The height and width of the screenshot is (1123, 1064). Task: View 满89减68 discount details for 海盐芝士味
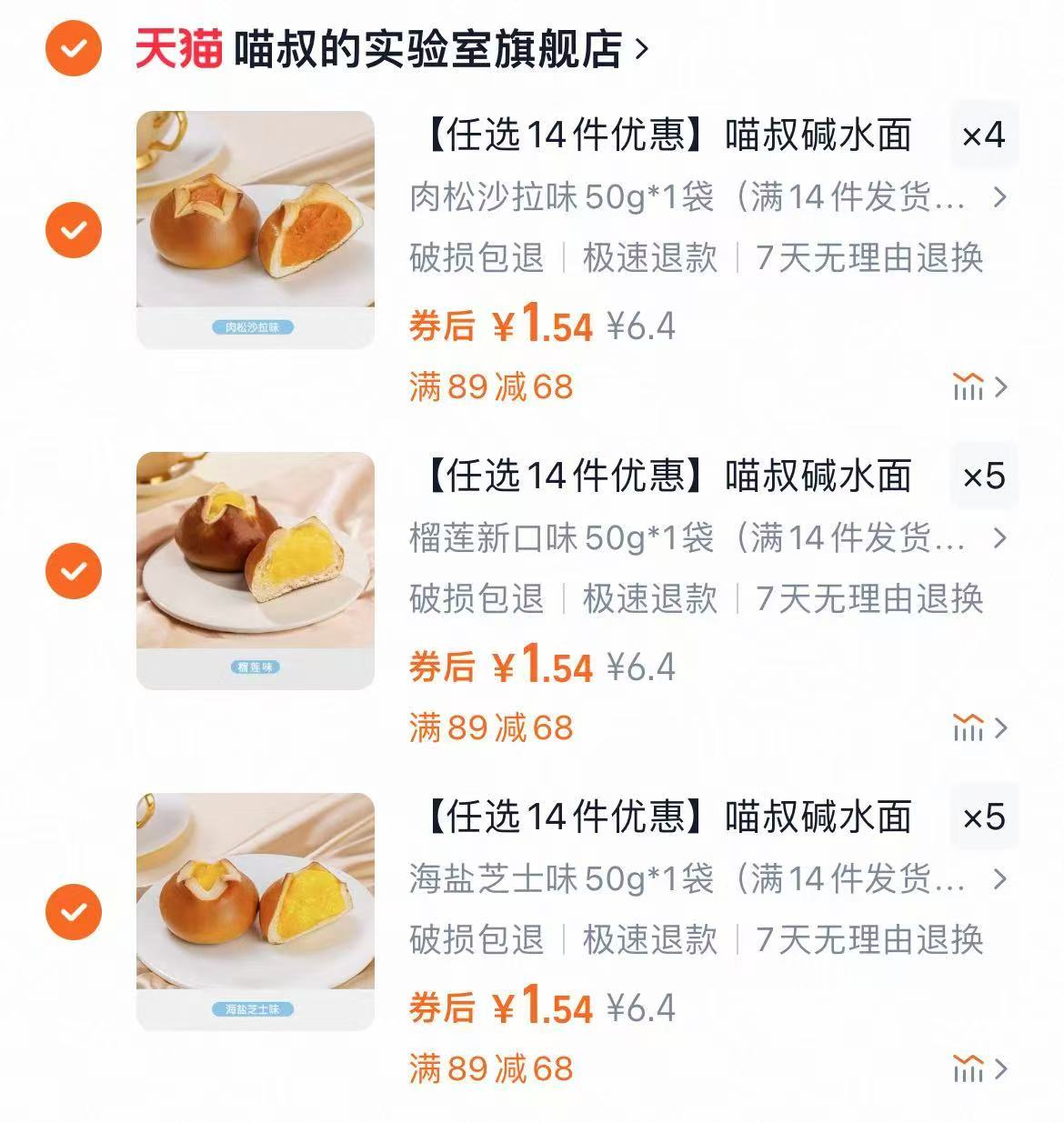coord(980,1069)
